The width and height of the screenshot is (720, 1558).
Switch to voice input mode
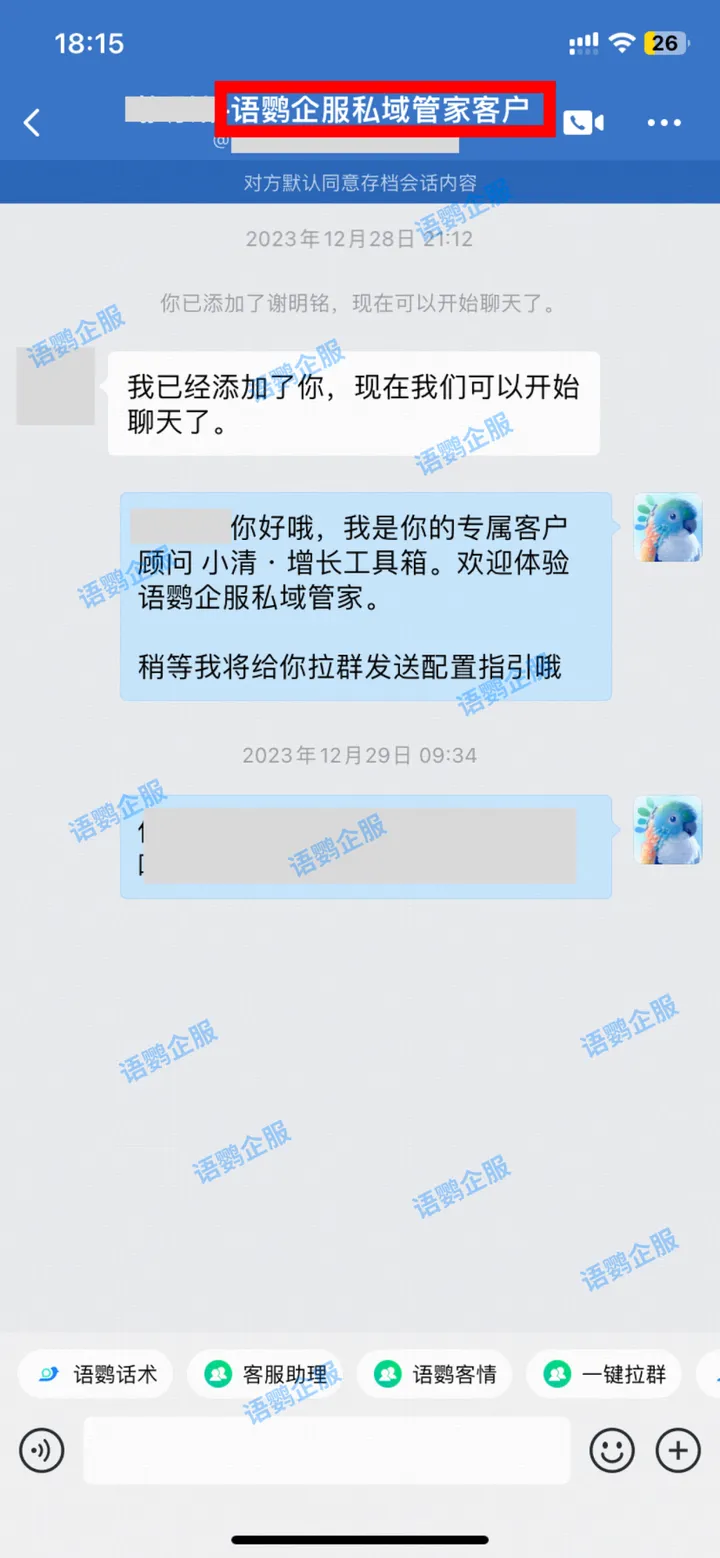[x=41, y=1450]
